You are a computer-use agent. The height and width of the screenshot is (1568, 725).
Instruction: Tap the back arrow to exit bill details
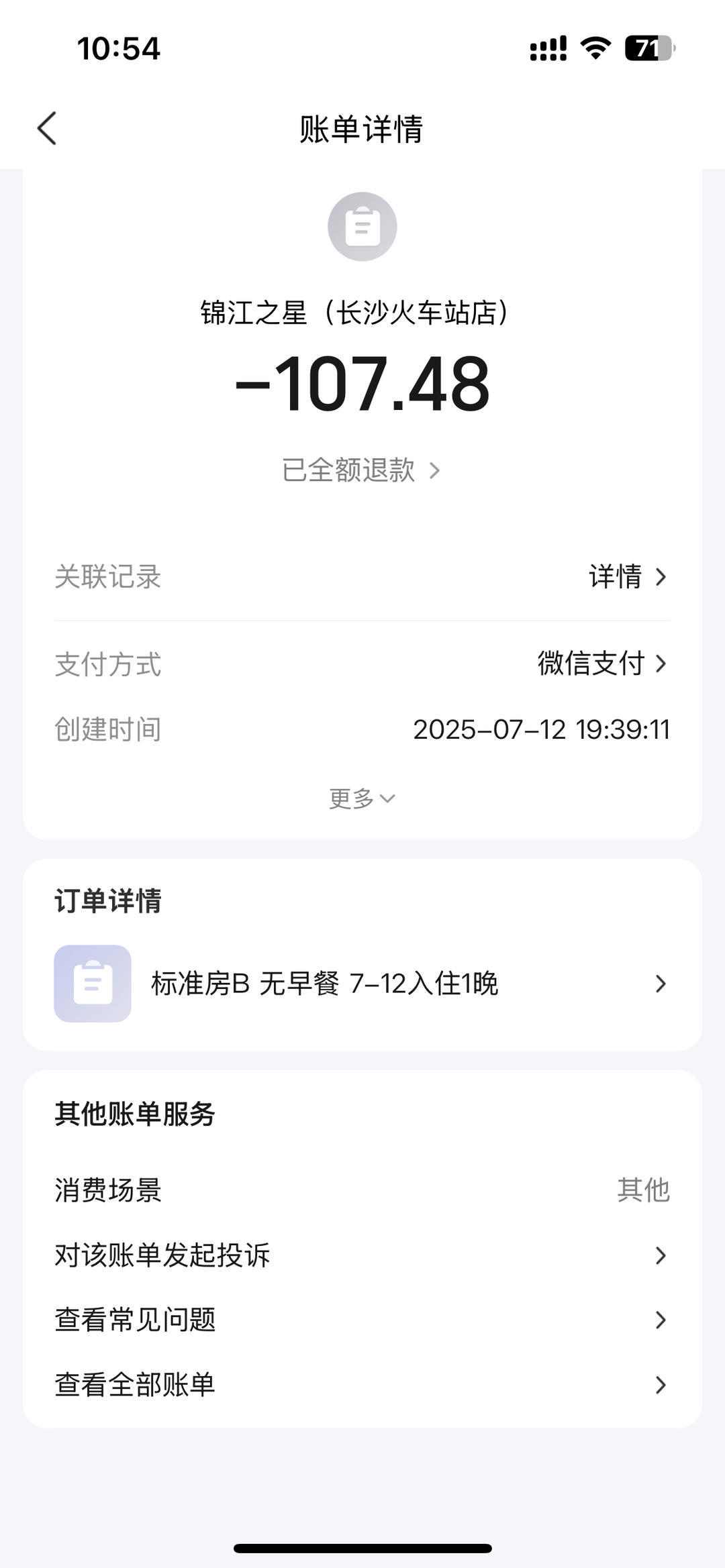click(x=47, y=127)
